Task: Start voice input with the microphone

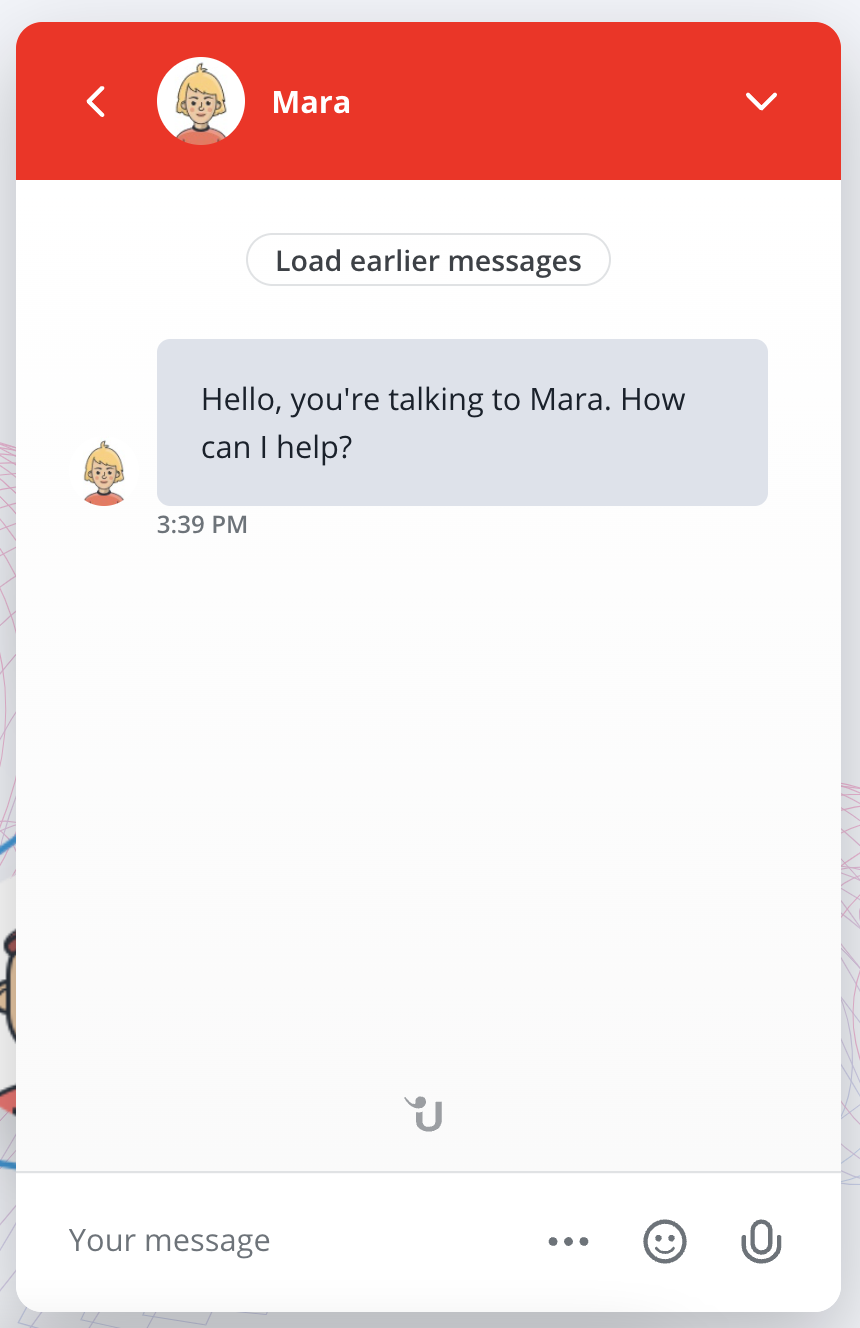Action: point(761,1242)
